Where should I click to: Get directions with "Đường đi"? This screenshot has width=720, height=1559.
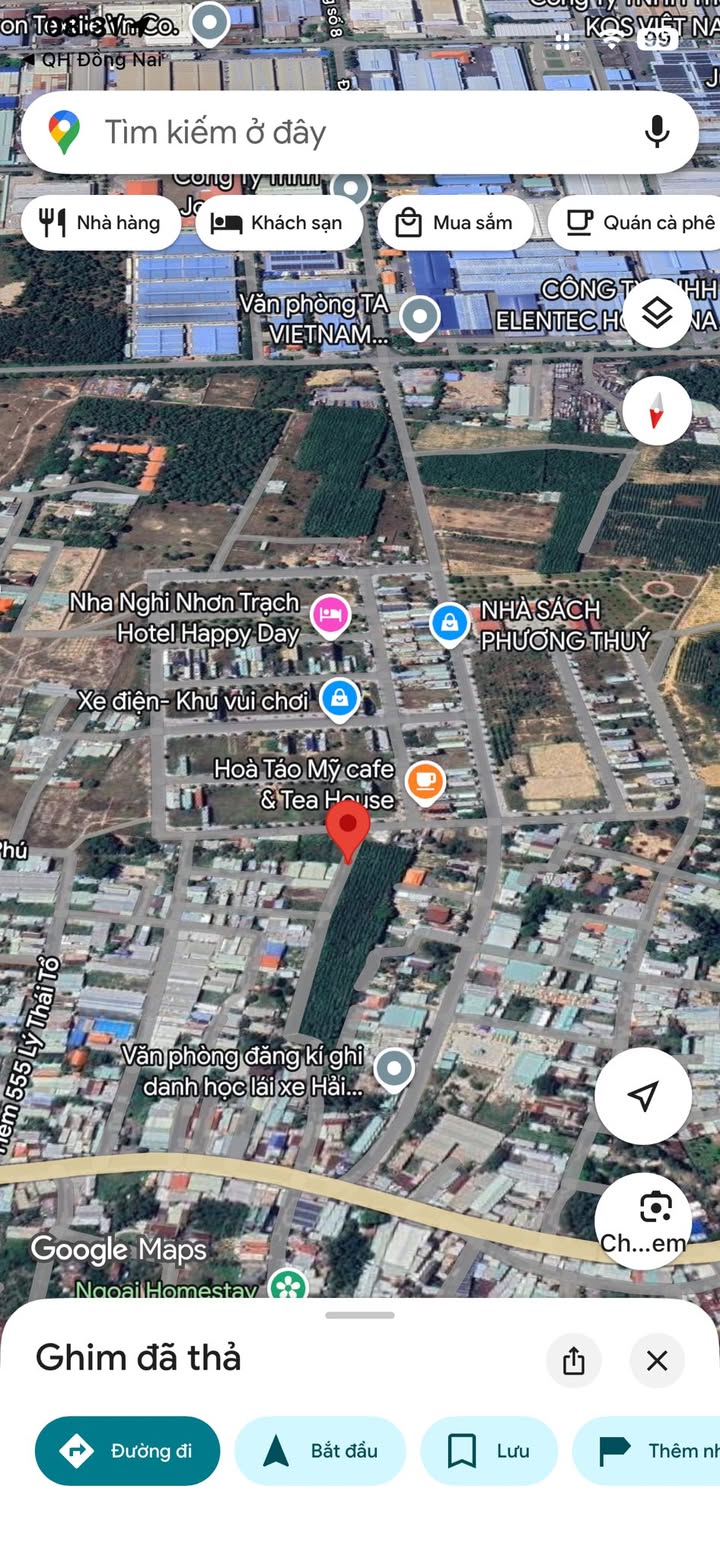pos(128,1450)
